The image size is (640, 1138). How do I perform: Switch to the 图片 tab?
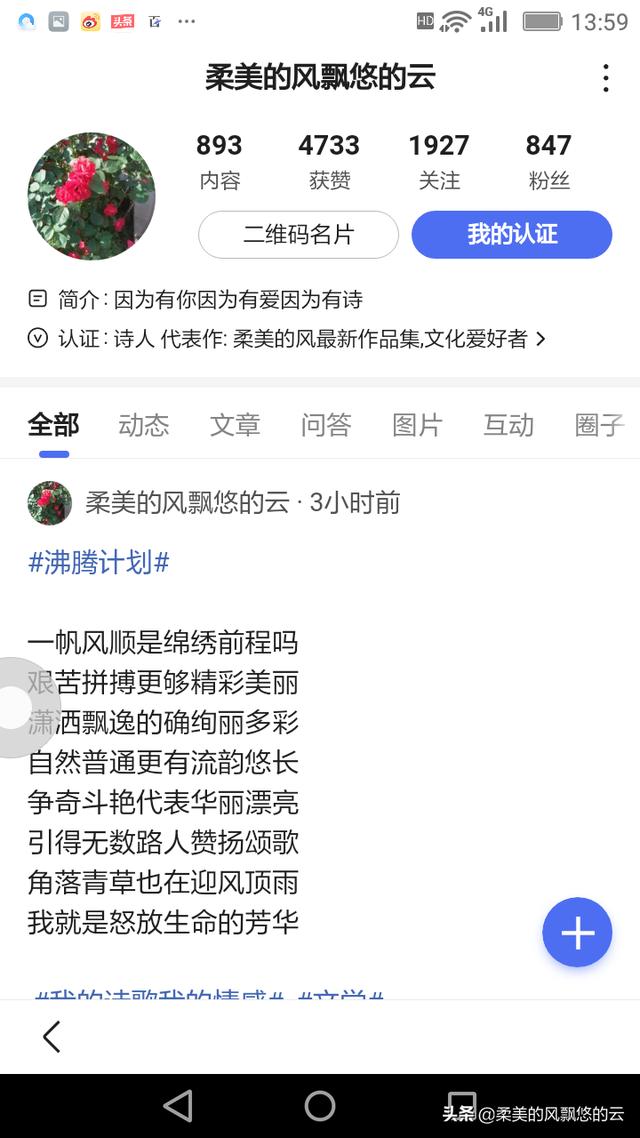click(x=417, y=425)
